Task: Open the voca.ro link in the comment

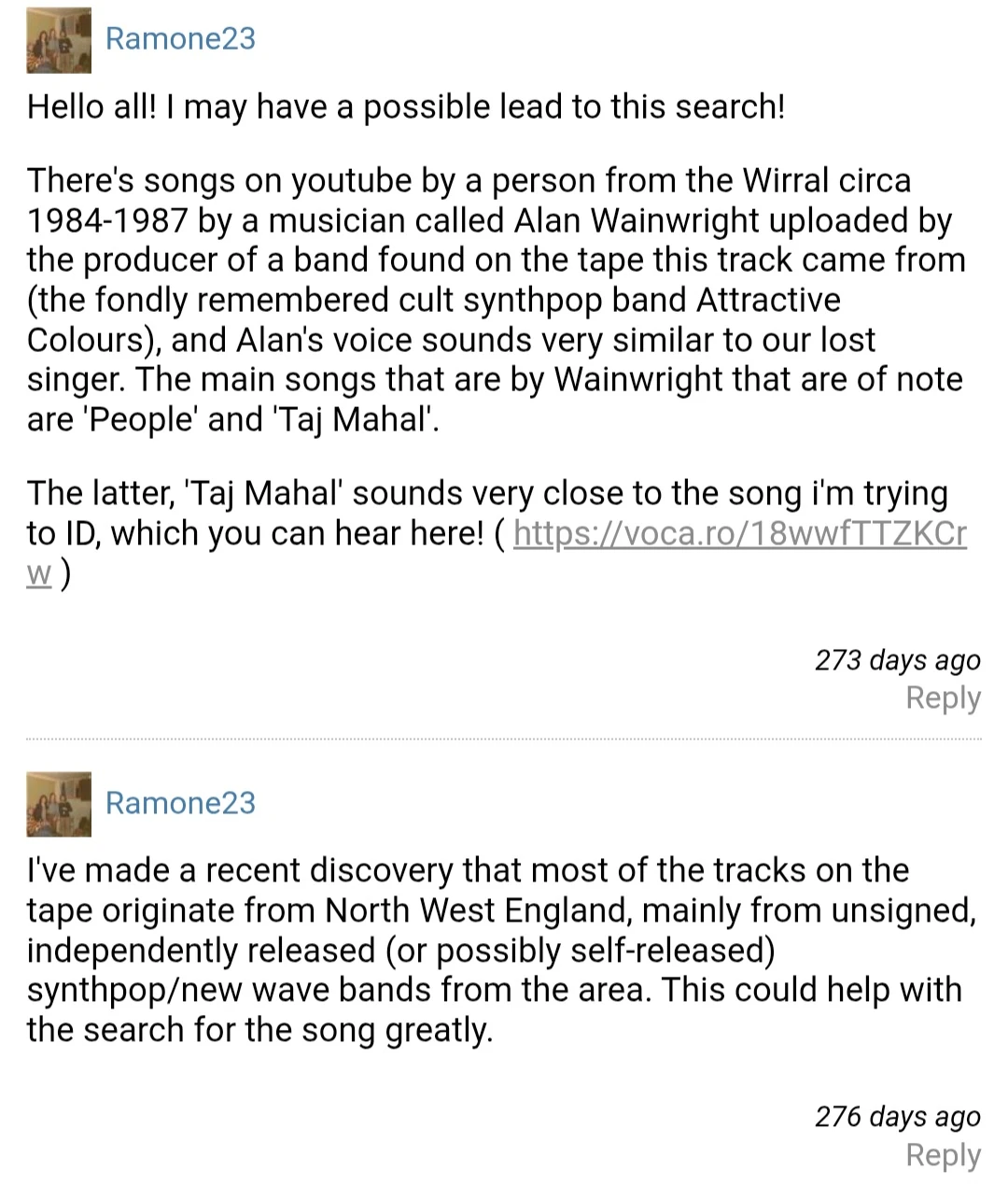Action: (x=740, y=534)
